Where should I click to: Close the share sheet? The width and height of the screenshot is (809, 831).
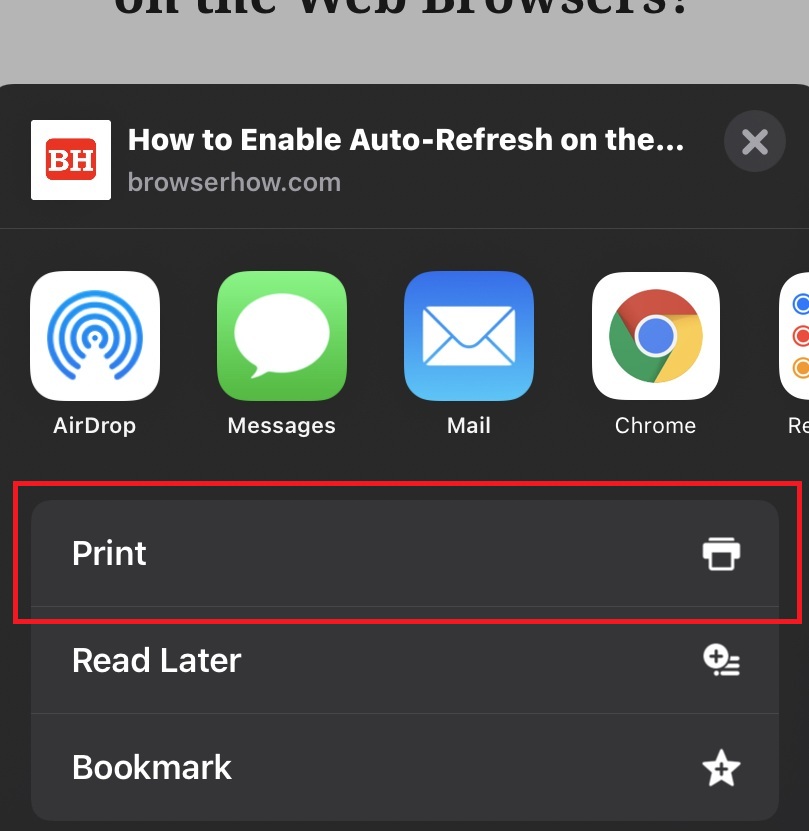click(754, 142)
